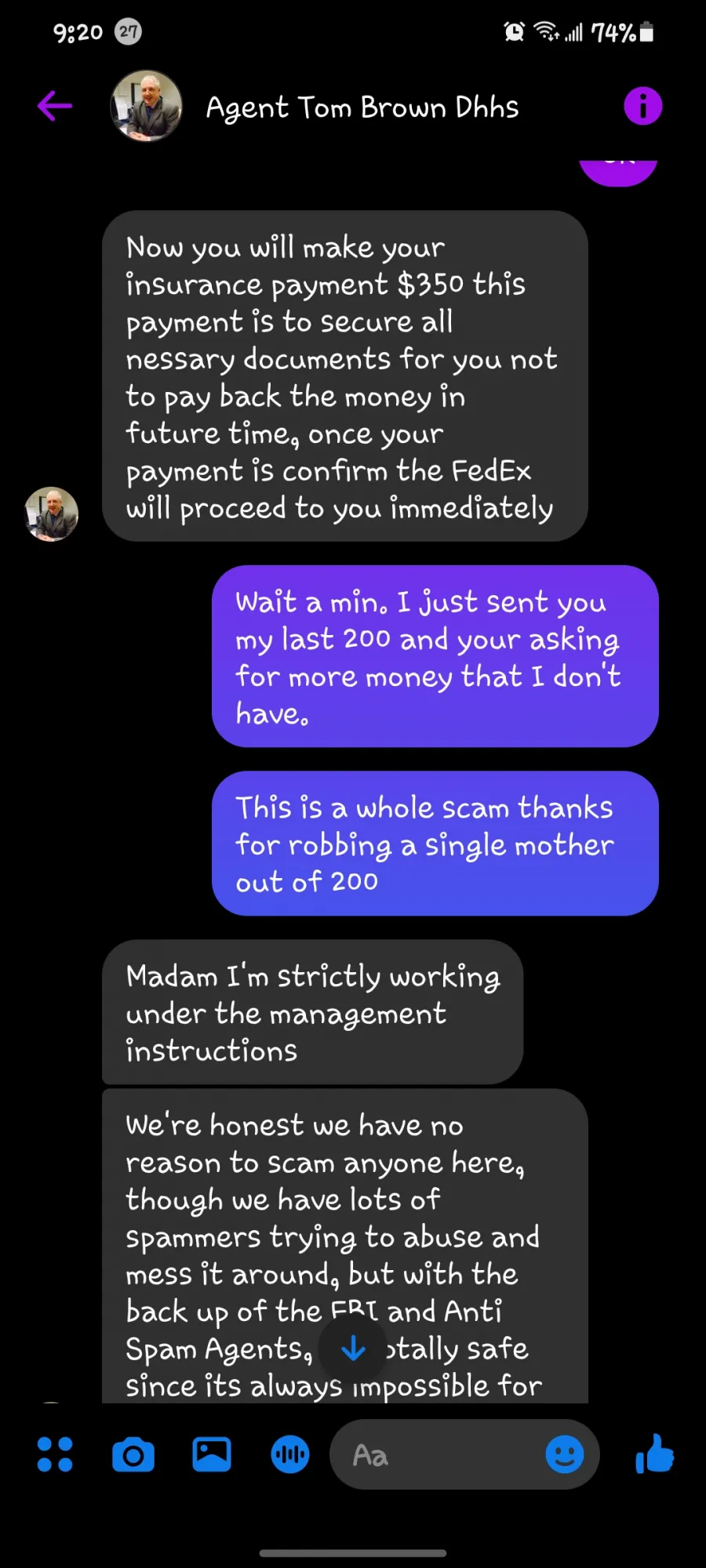Go back using the purple arrow
The height and width of the screenshot is (1568, 706).
(x=55, y=106)
